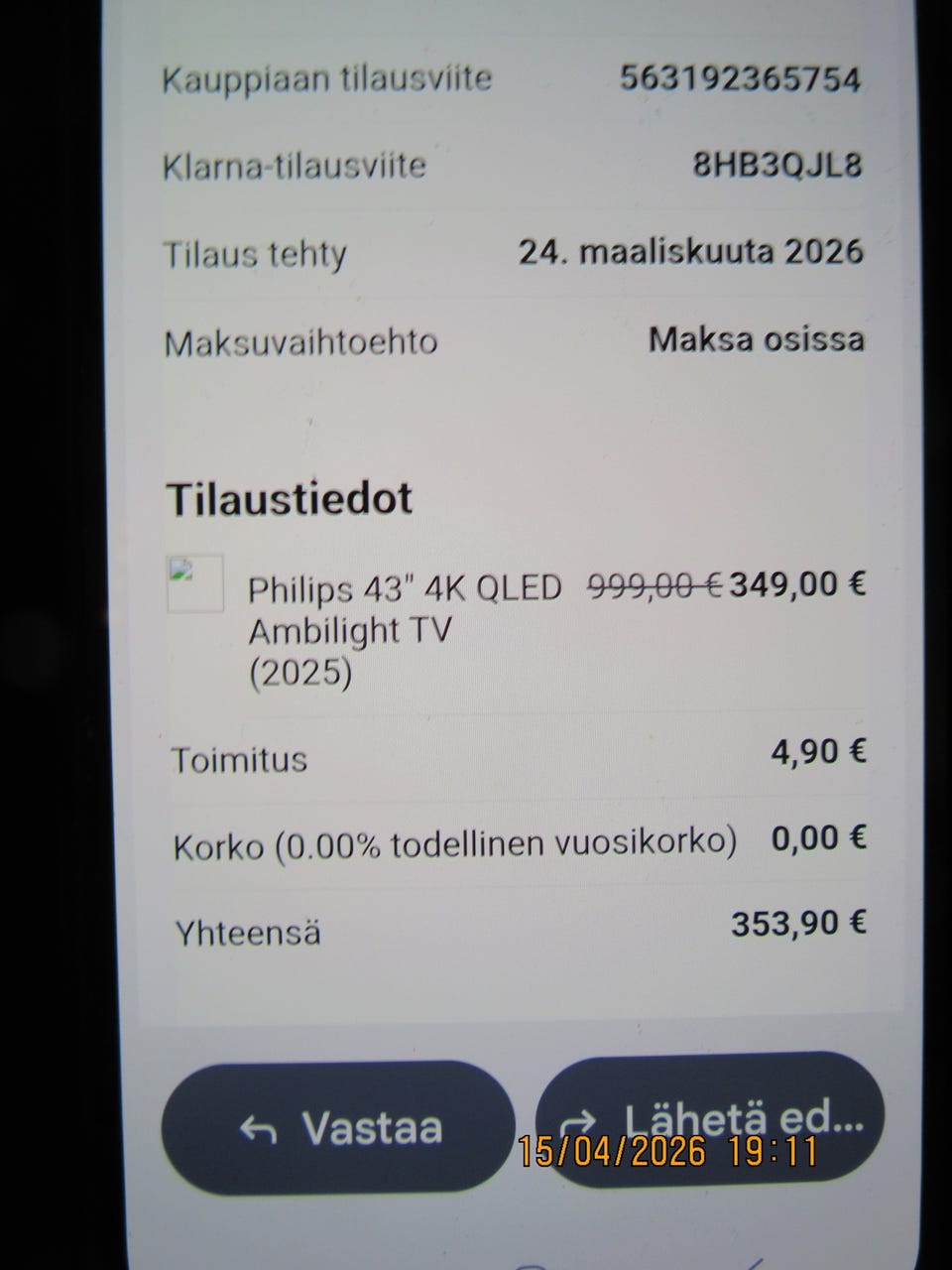Click the reply arrow icon in Vastaa button
This screenshot has height=1270, width=952.
click(256, 1126)
